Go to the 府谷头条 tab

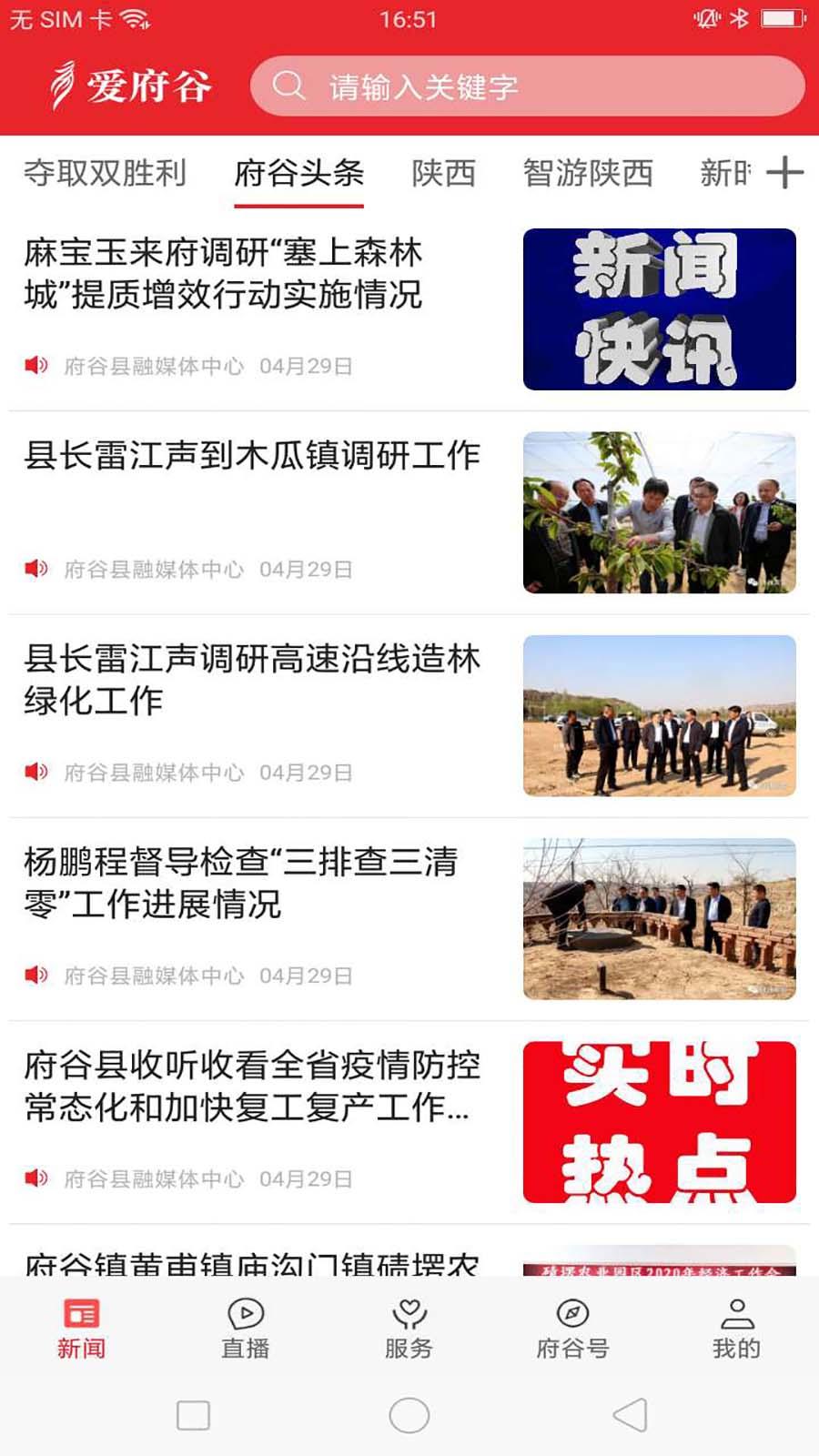(300, 173)
